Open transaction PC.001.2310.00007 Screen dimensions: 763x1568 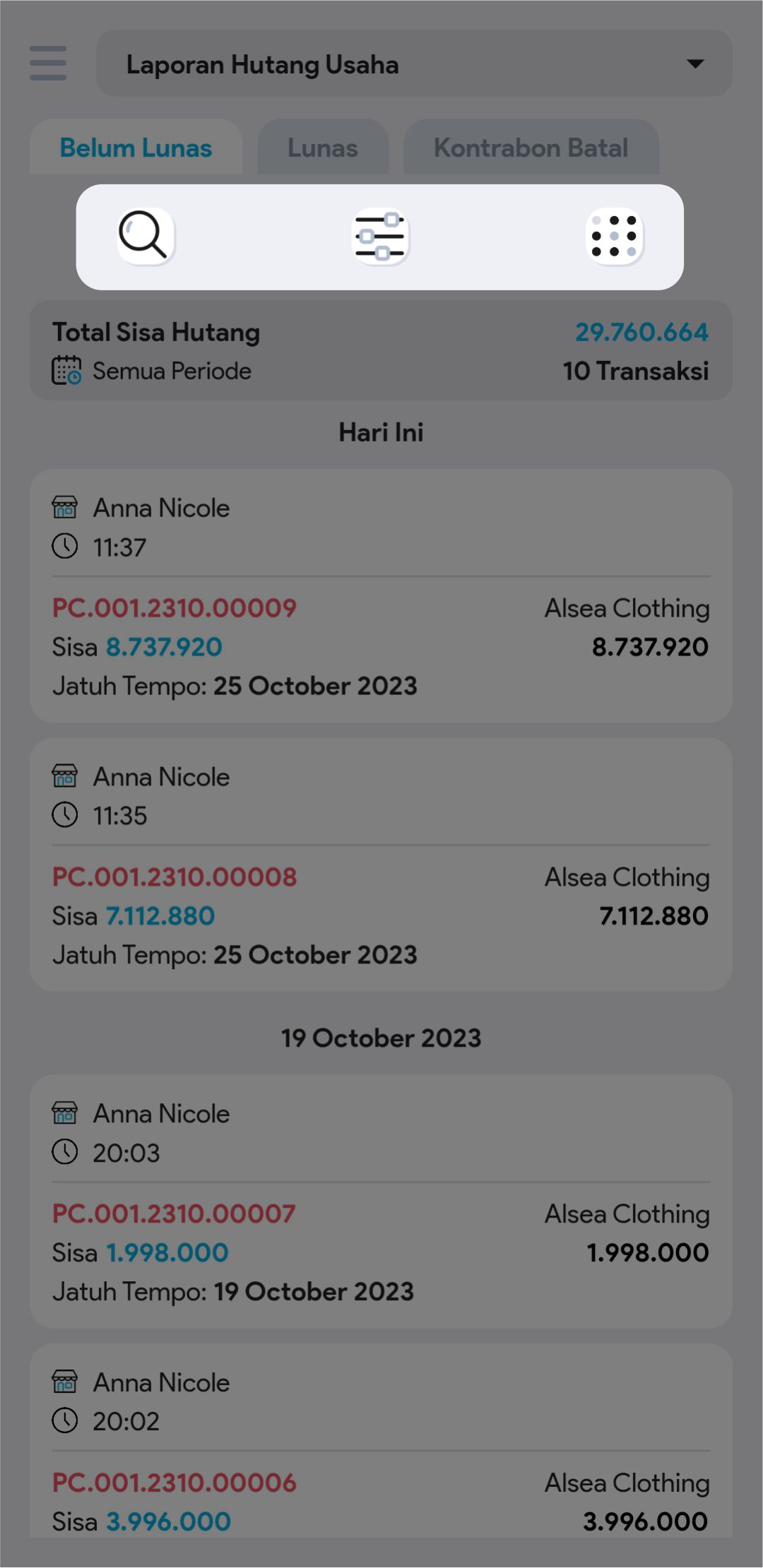click(x=174, y=1214)
